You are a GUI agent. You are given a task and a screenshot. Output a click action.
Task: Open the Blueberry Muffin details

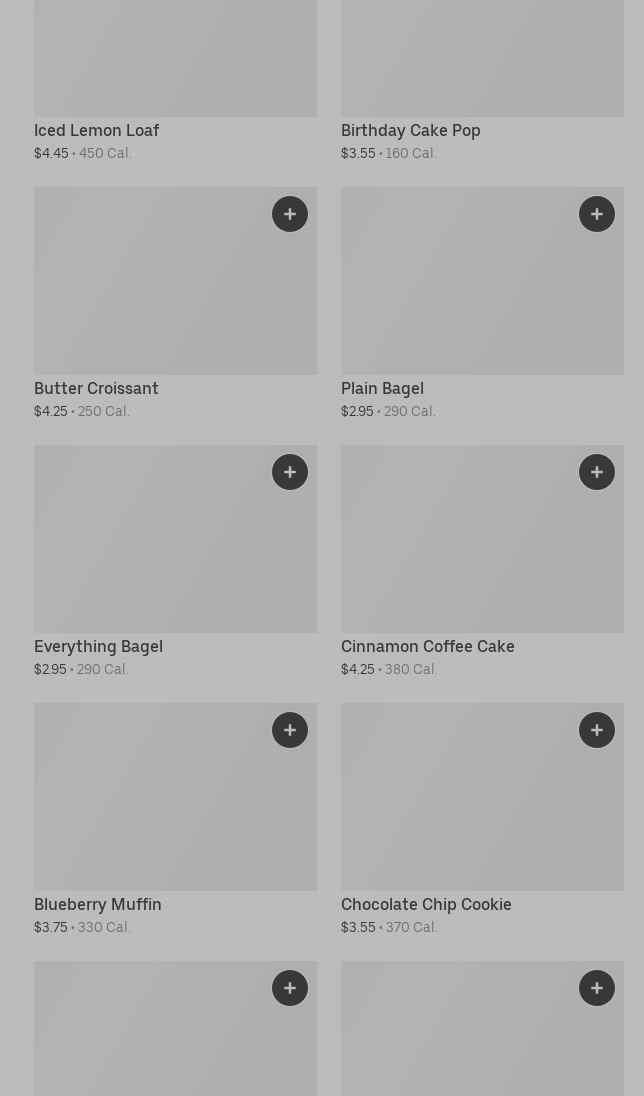tap(176, 819)
